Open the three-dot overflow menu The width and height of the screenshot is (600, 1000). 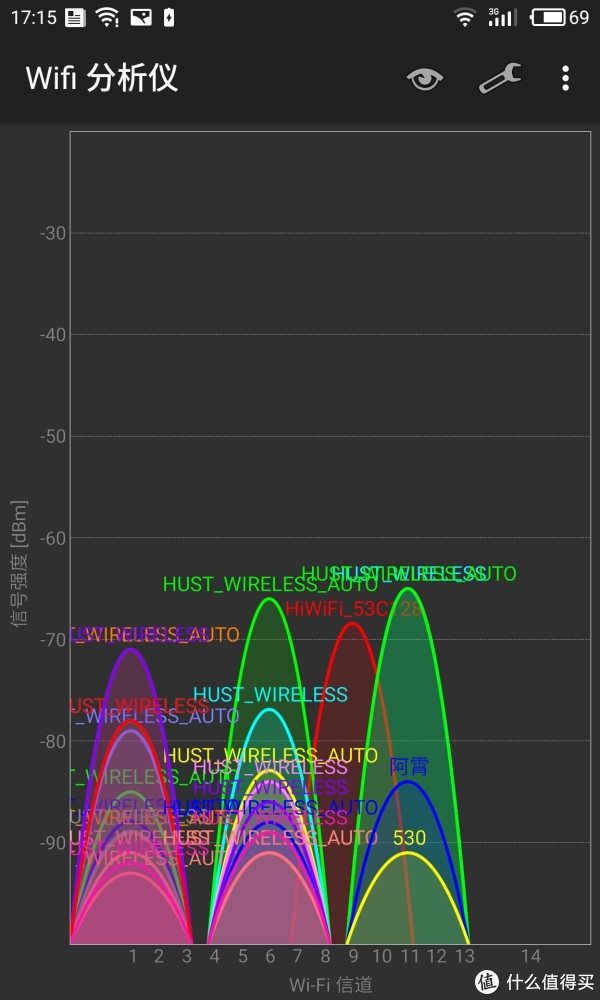(565, 78)
